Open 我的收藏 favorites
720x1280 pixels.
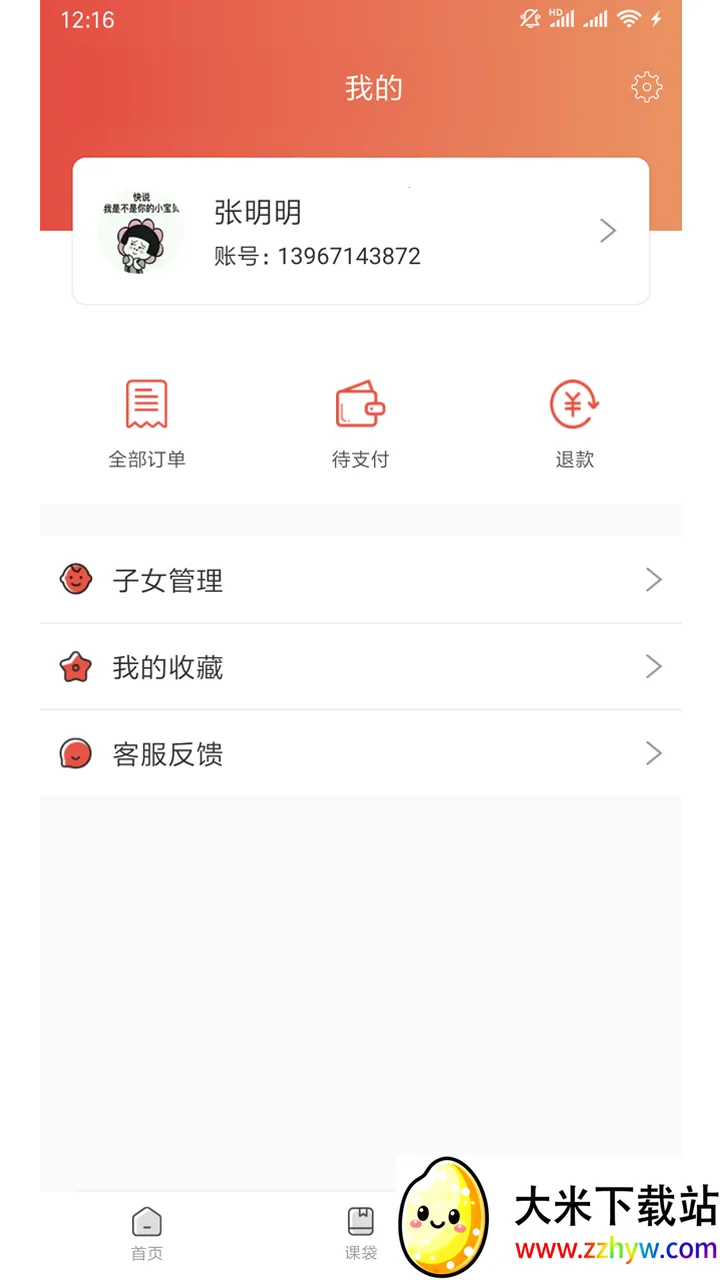coord(360,667)
